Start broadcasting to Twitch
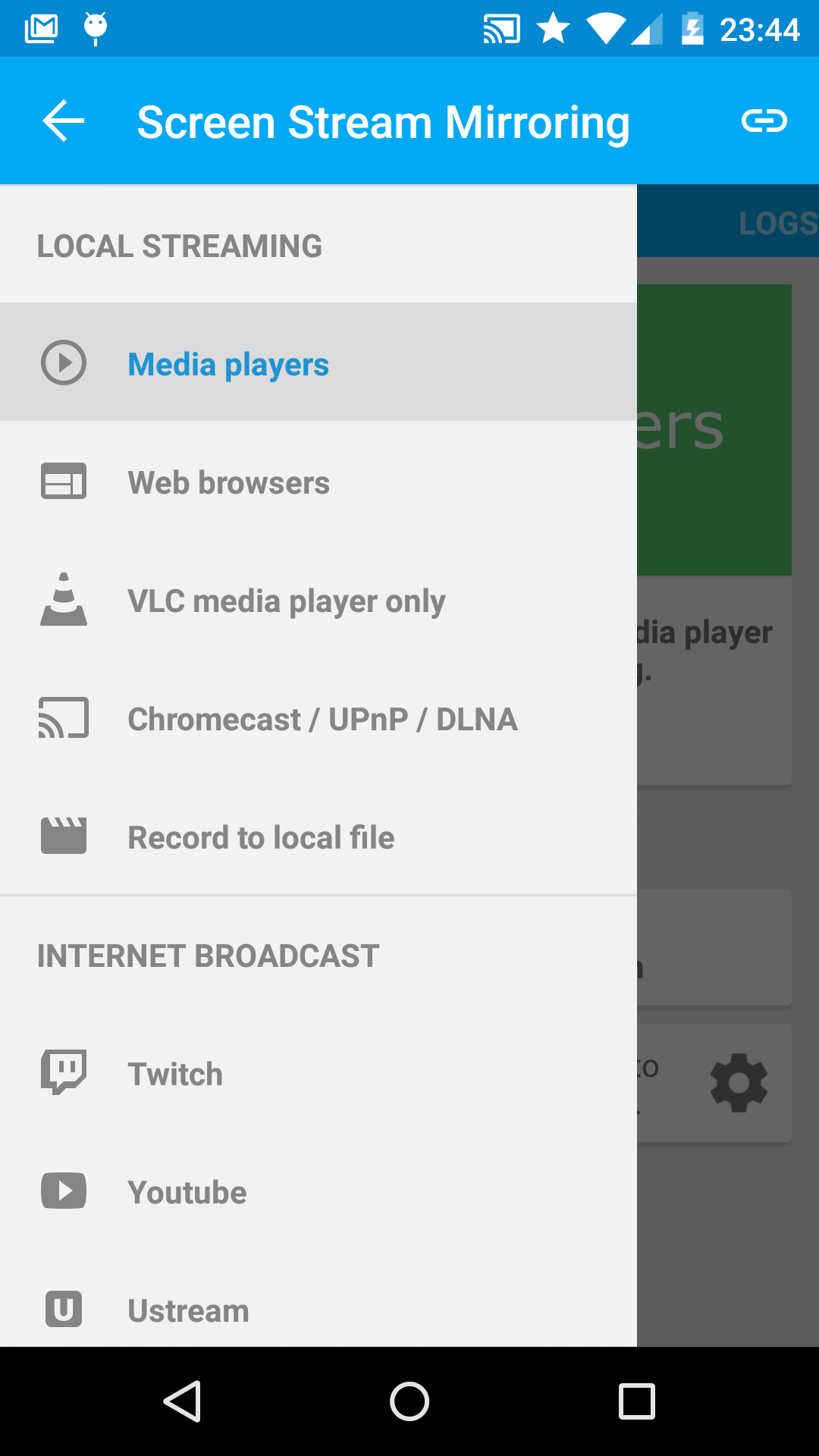 (x=174, y=1073)
